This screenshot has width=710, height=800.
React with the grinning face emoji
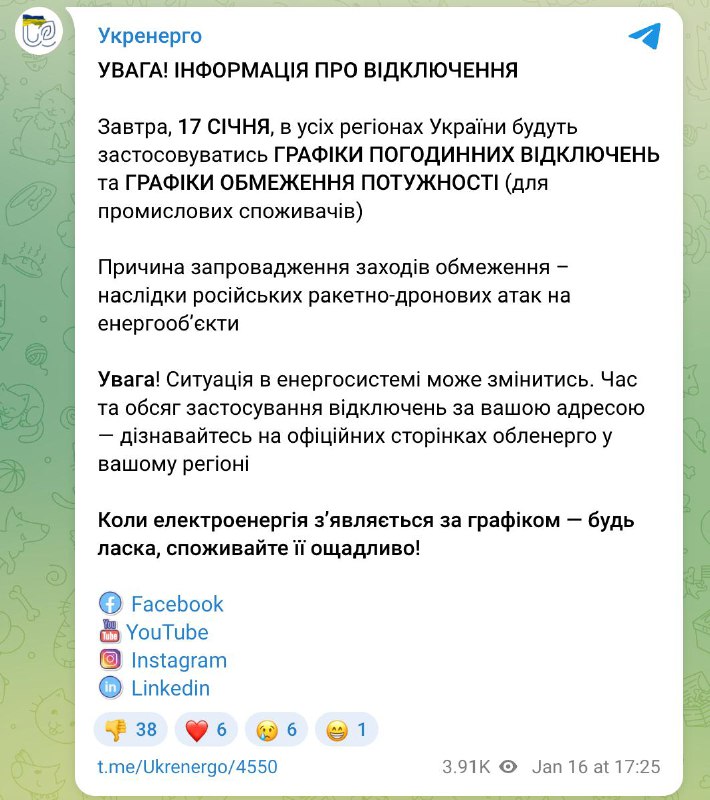click(x=346, y=730)
